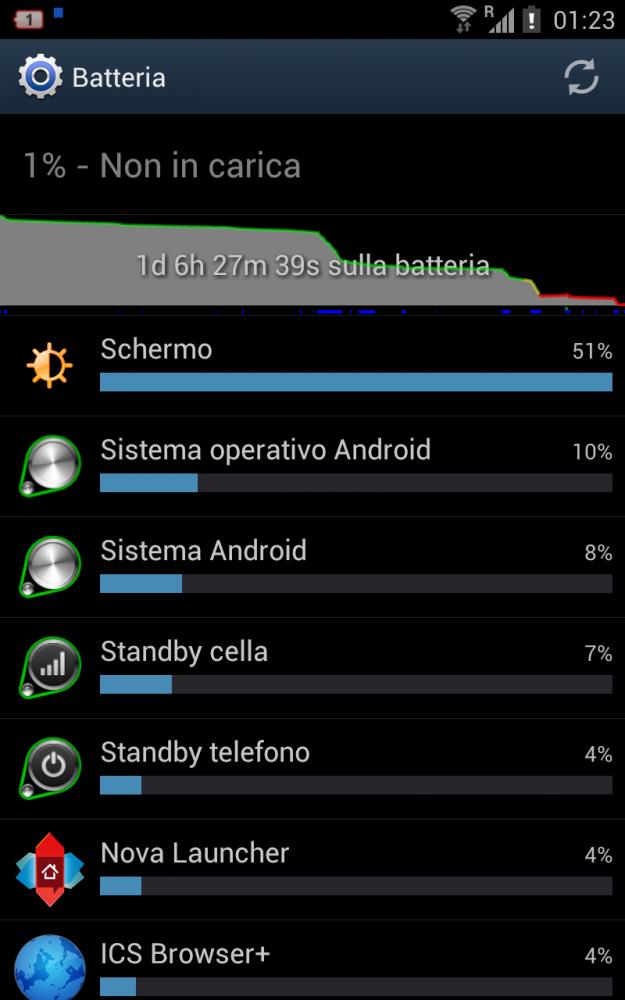
Task: Refresh the battery usage stats
Action: pyautogui.click(x=581, y=77)
